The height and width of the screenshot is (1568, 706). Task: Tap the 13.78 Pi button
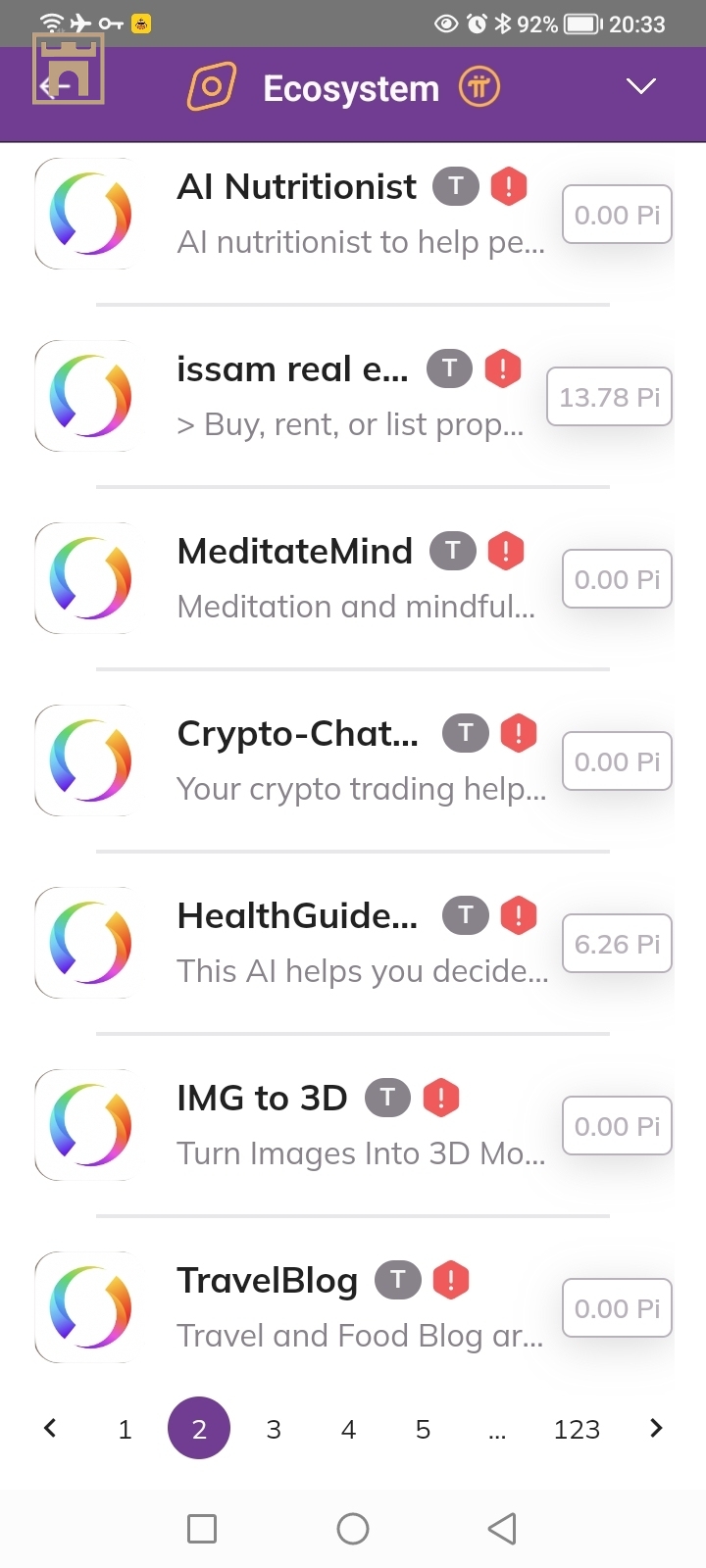609,397
